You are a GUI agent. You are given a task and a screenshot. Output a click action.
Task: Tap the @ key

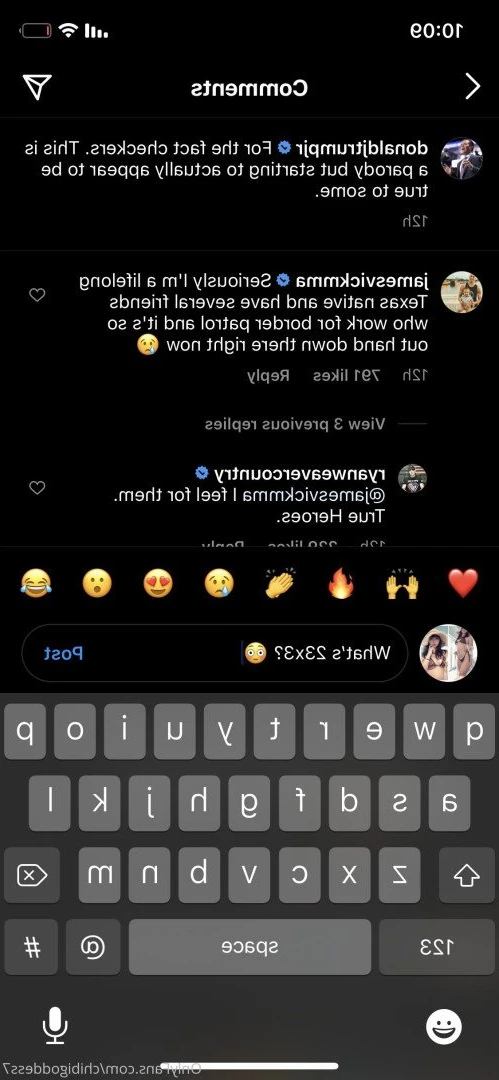click(x=93, y=947)
